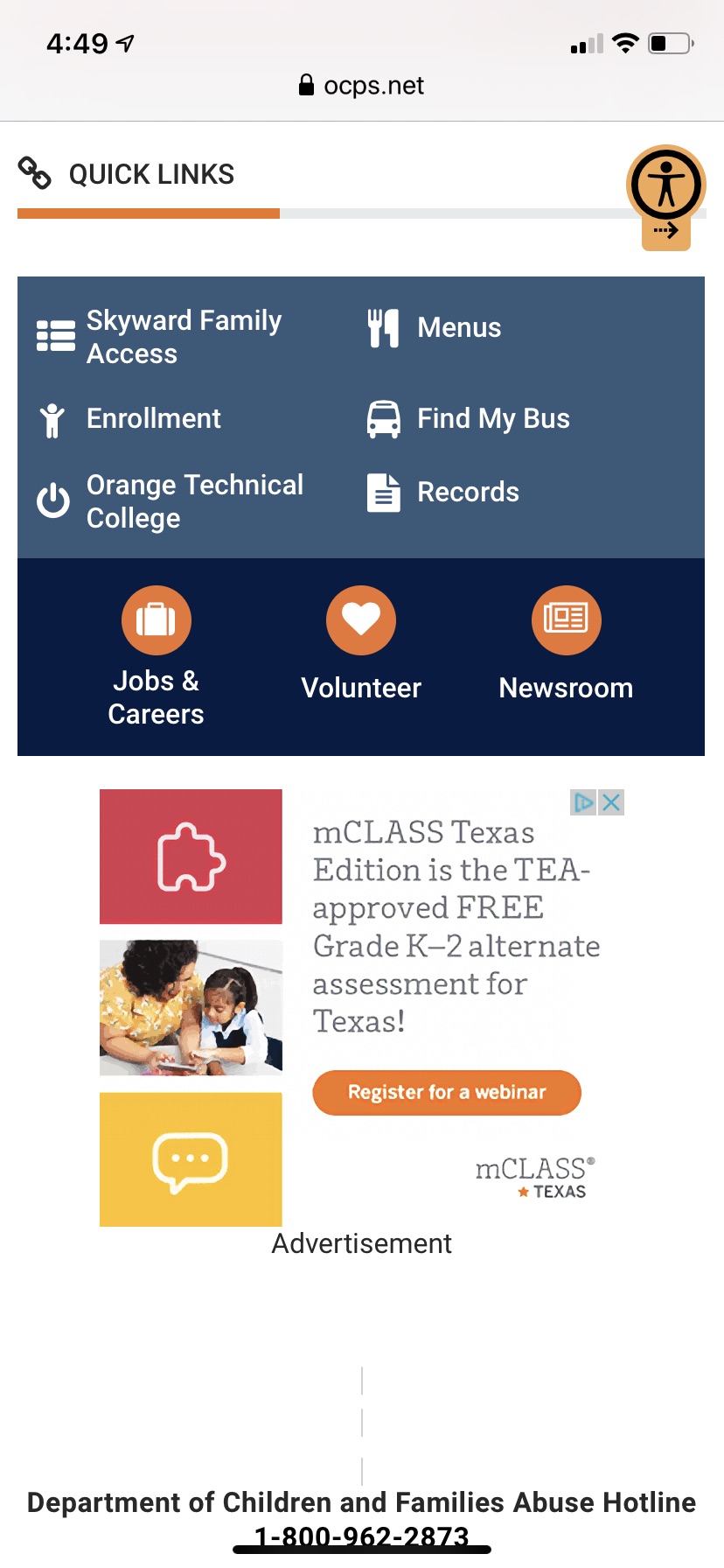The width and height of the screenshot is (724, 1568).
Task: Visit Orange Technical College
Action: pyautogui.click(x=171, y=501)
